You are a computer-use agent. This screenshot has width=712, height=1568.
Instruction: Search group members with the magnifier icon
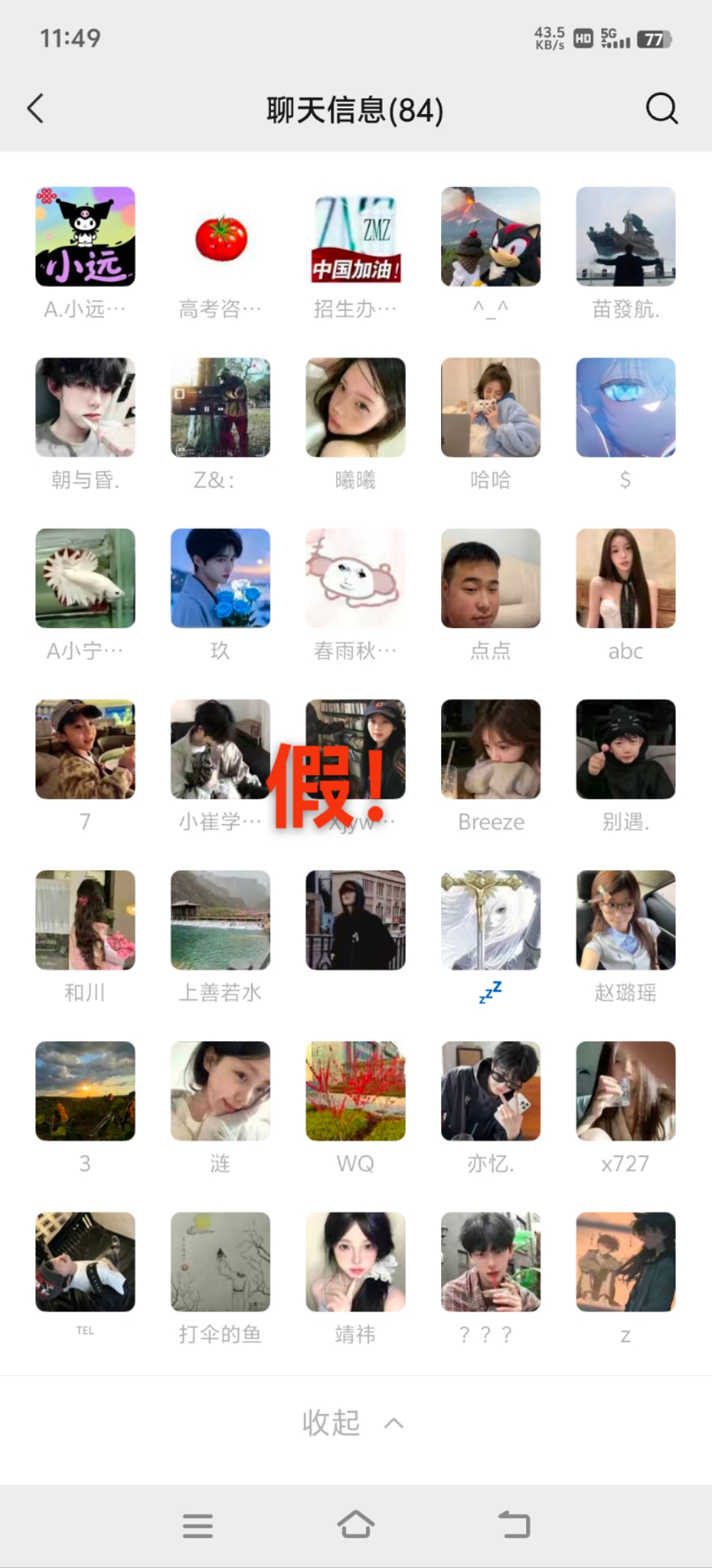[x=661, y=109]
